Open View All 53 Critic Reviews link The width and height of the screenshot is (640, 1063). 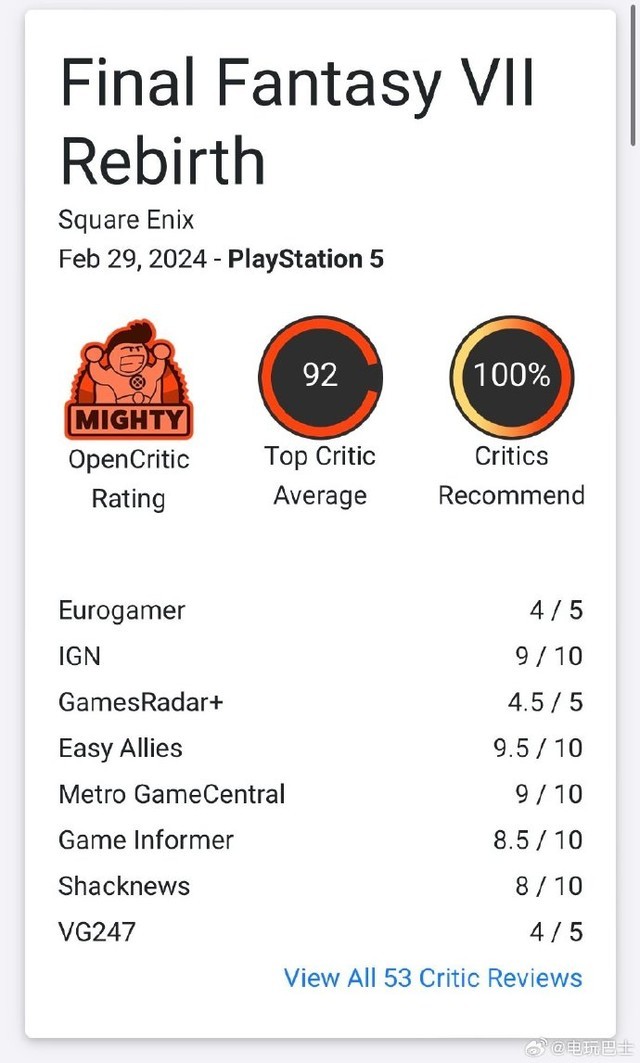432,977
